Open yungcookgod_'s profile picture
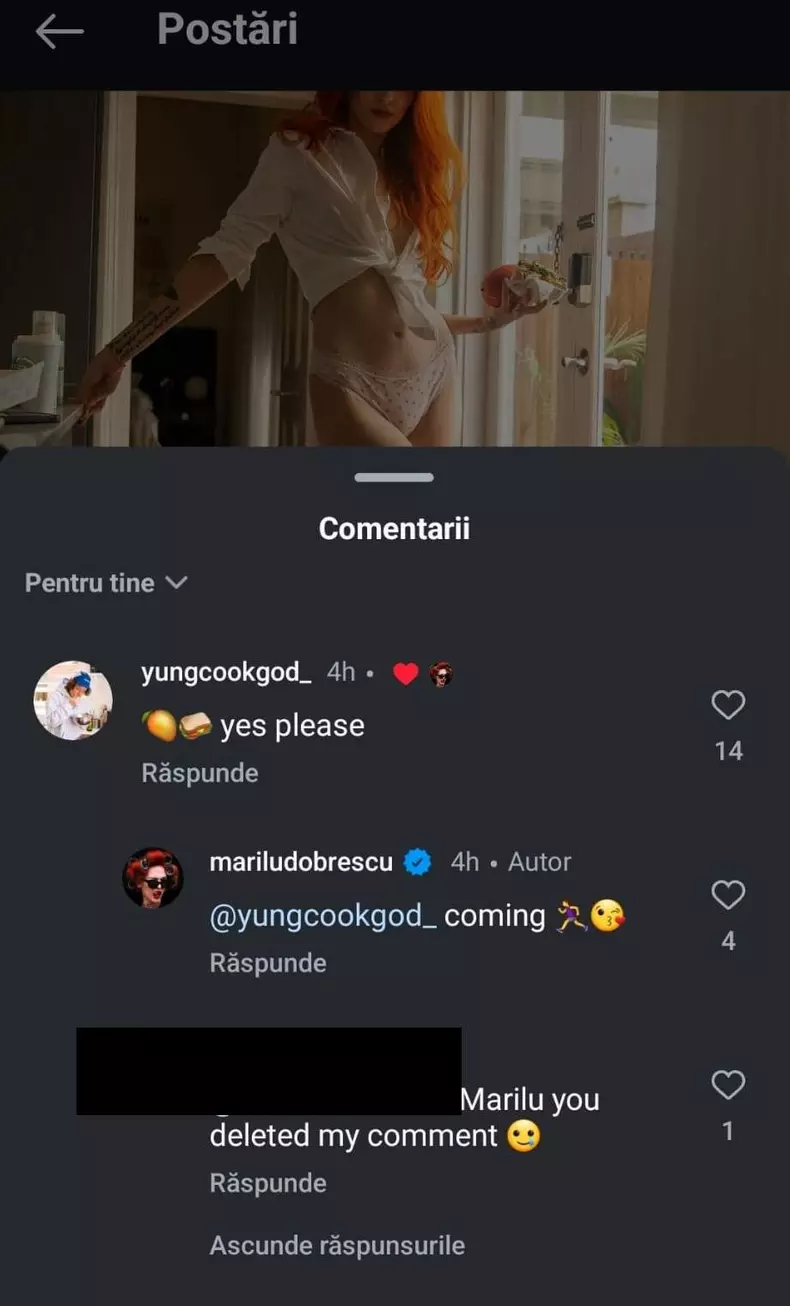Image resolution: width=790 pixels, height=1306 pixels. [x=73, y=700]
